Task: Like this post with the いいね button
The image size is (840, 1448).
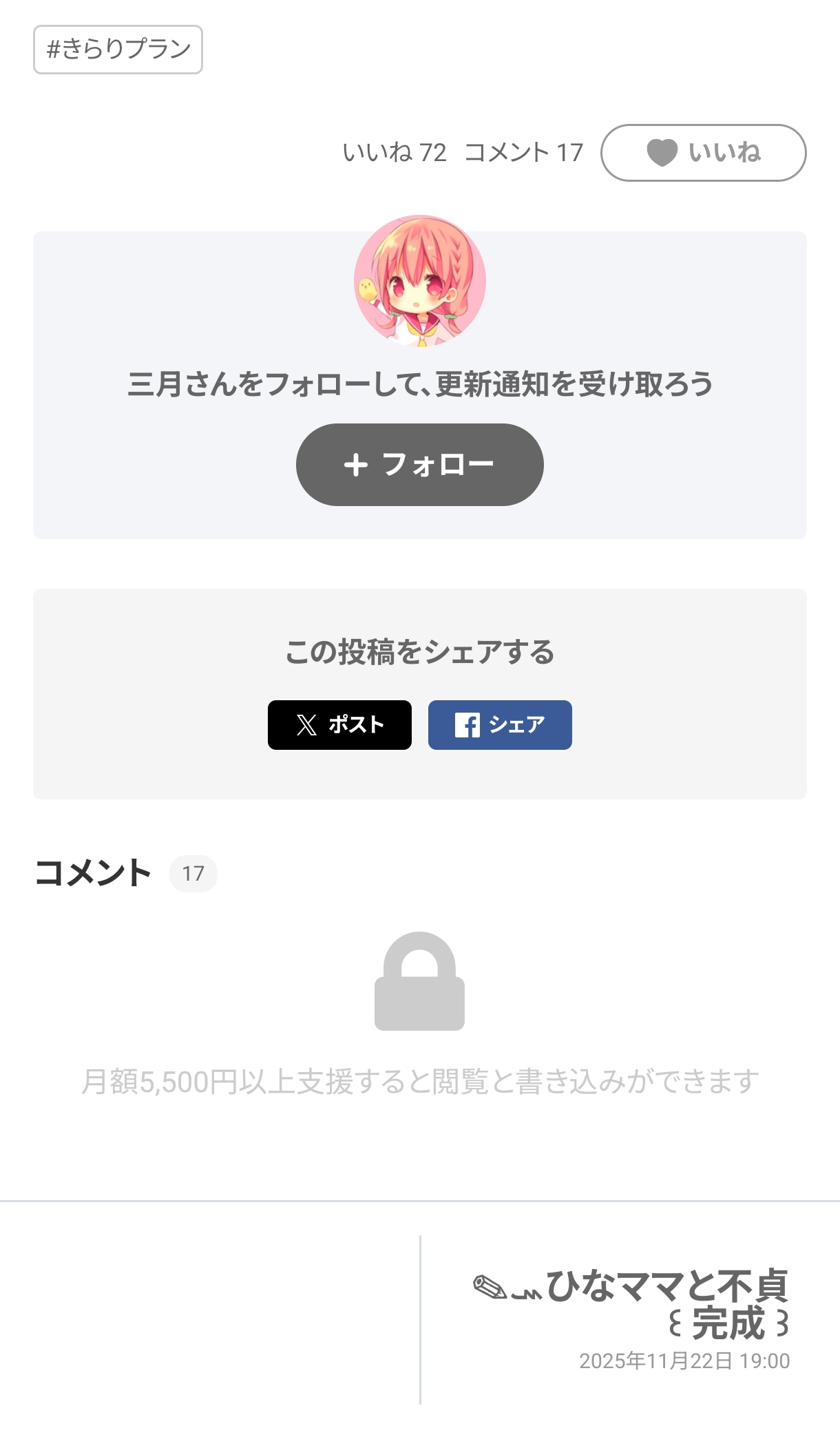Action: click(703, 153)
